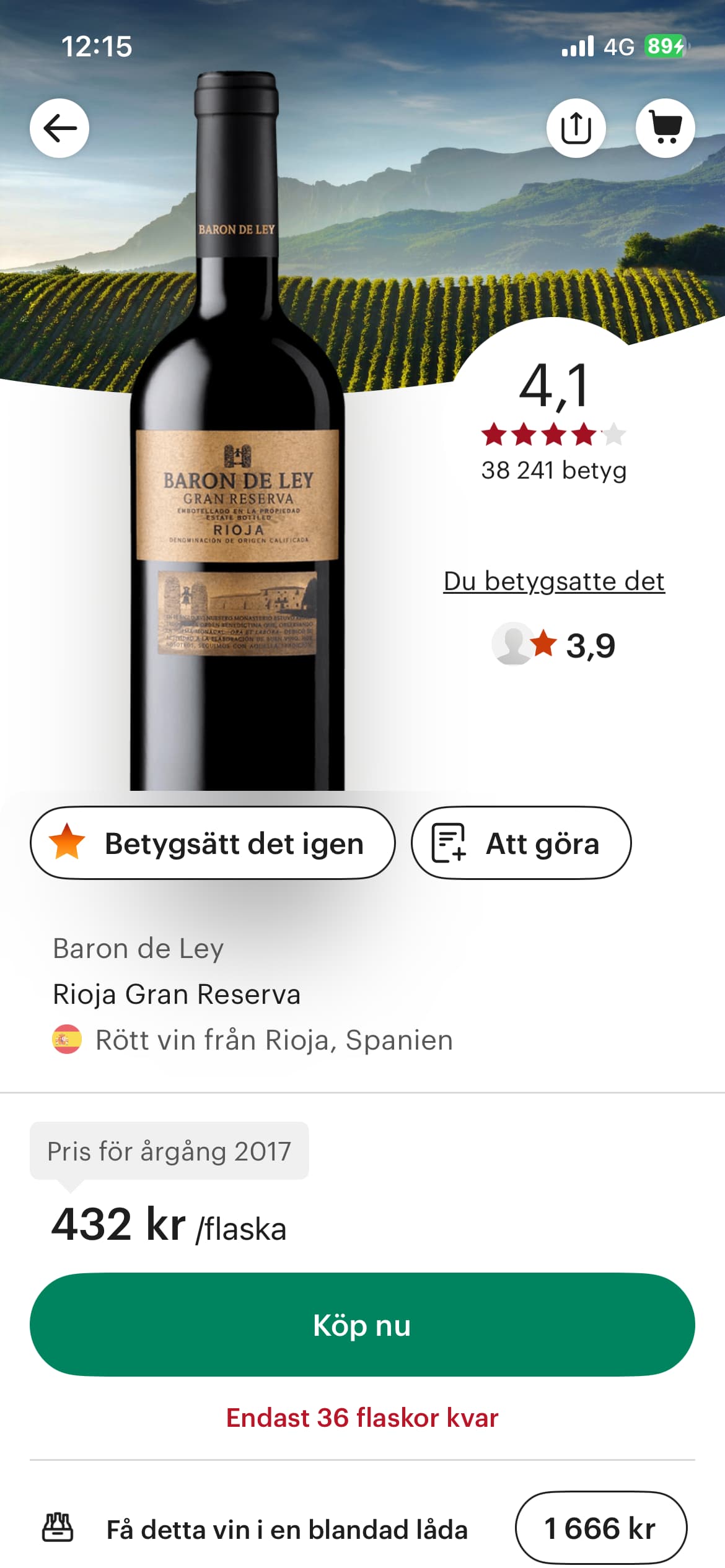
Task: Open the 'Du betygsatte det' link
Action: (x=554, y=581)
